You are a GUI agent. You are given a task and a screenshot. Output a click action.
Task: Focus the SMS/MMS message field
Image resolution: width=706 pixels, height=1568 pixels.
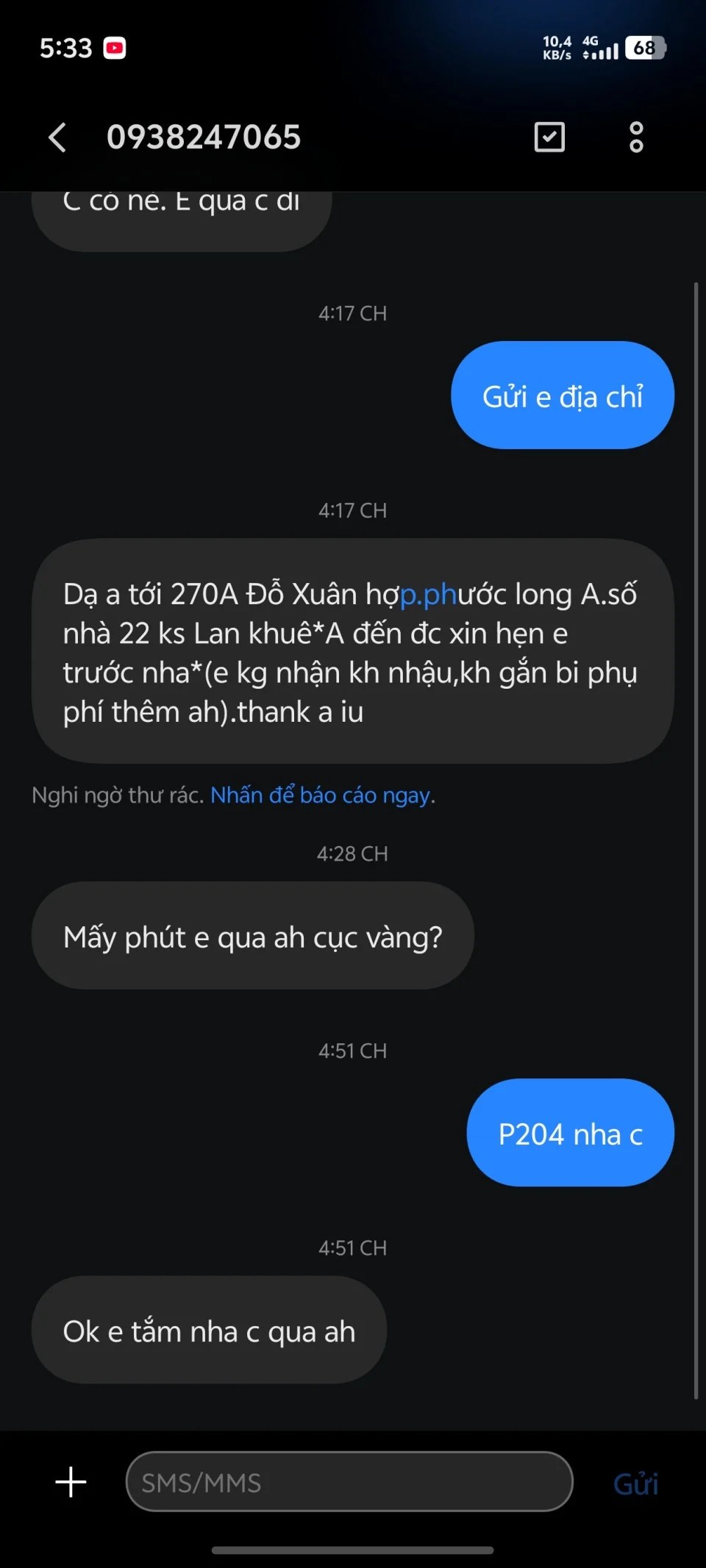coord(349,1482)
